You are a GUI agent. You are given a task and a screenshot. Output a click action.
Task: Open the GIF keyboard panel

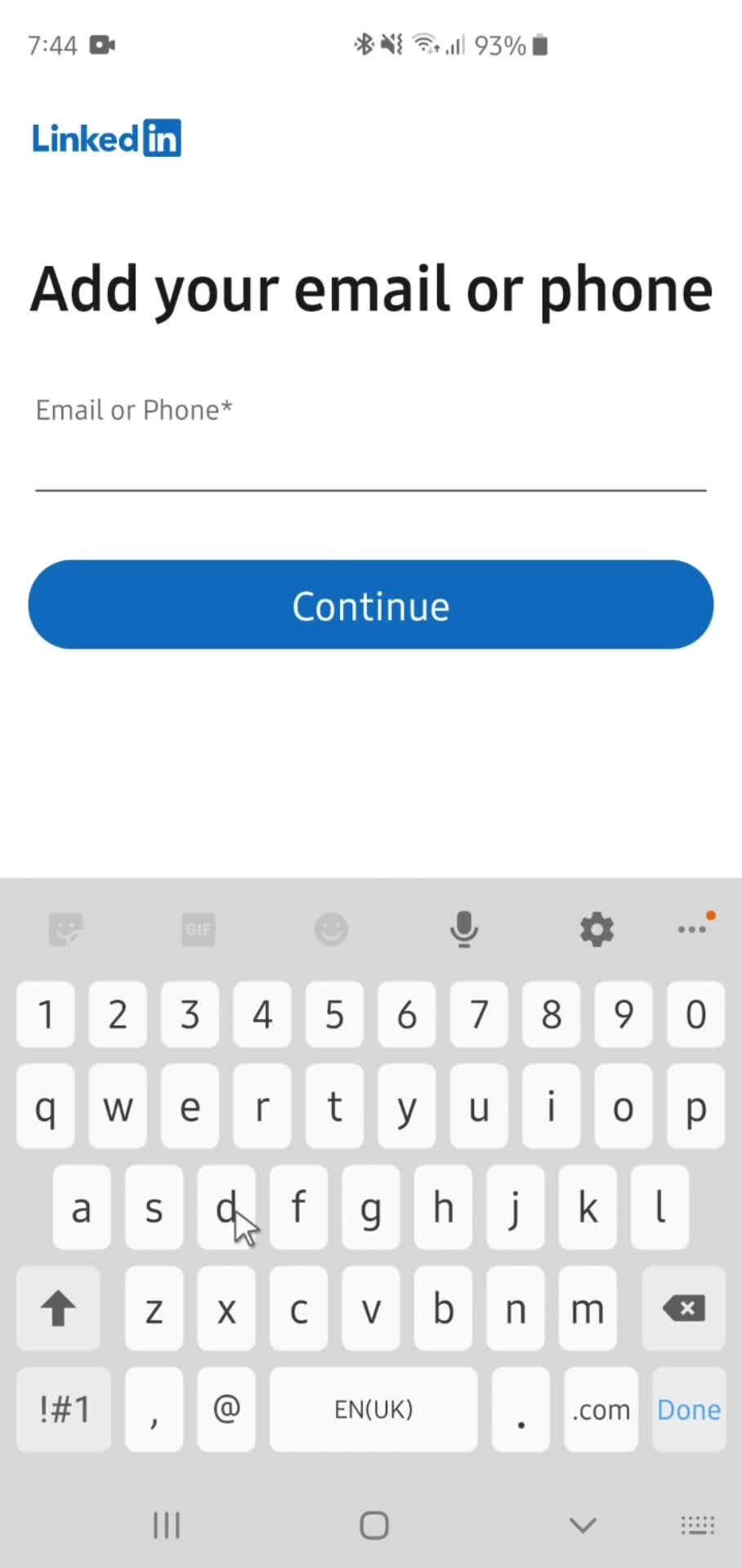click(x=198, y=929)
